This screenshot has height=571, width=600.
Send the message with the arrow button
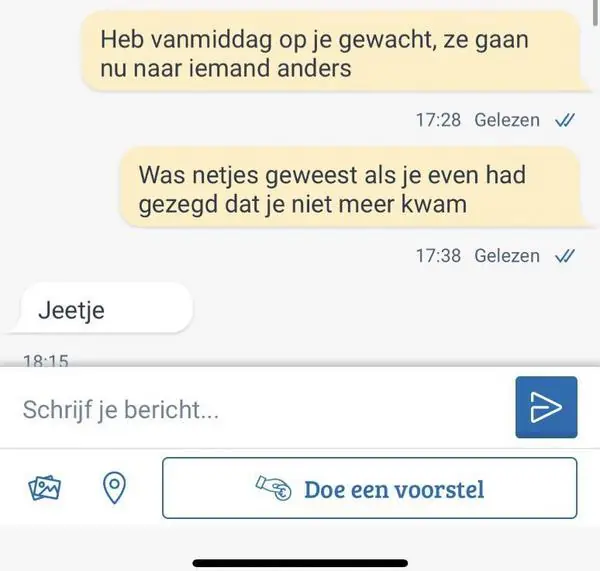tap(546, 407)
